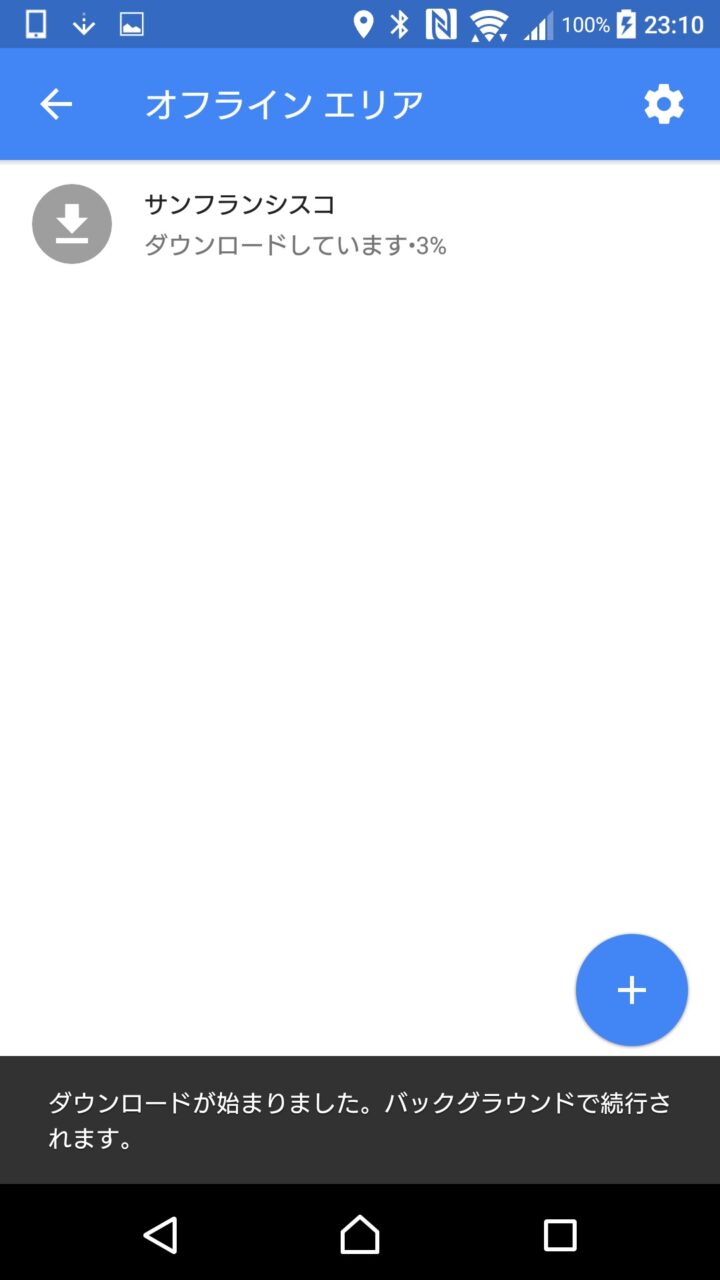
Task: Open offline areas settings gear
Action: pos(664,104)
